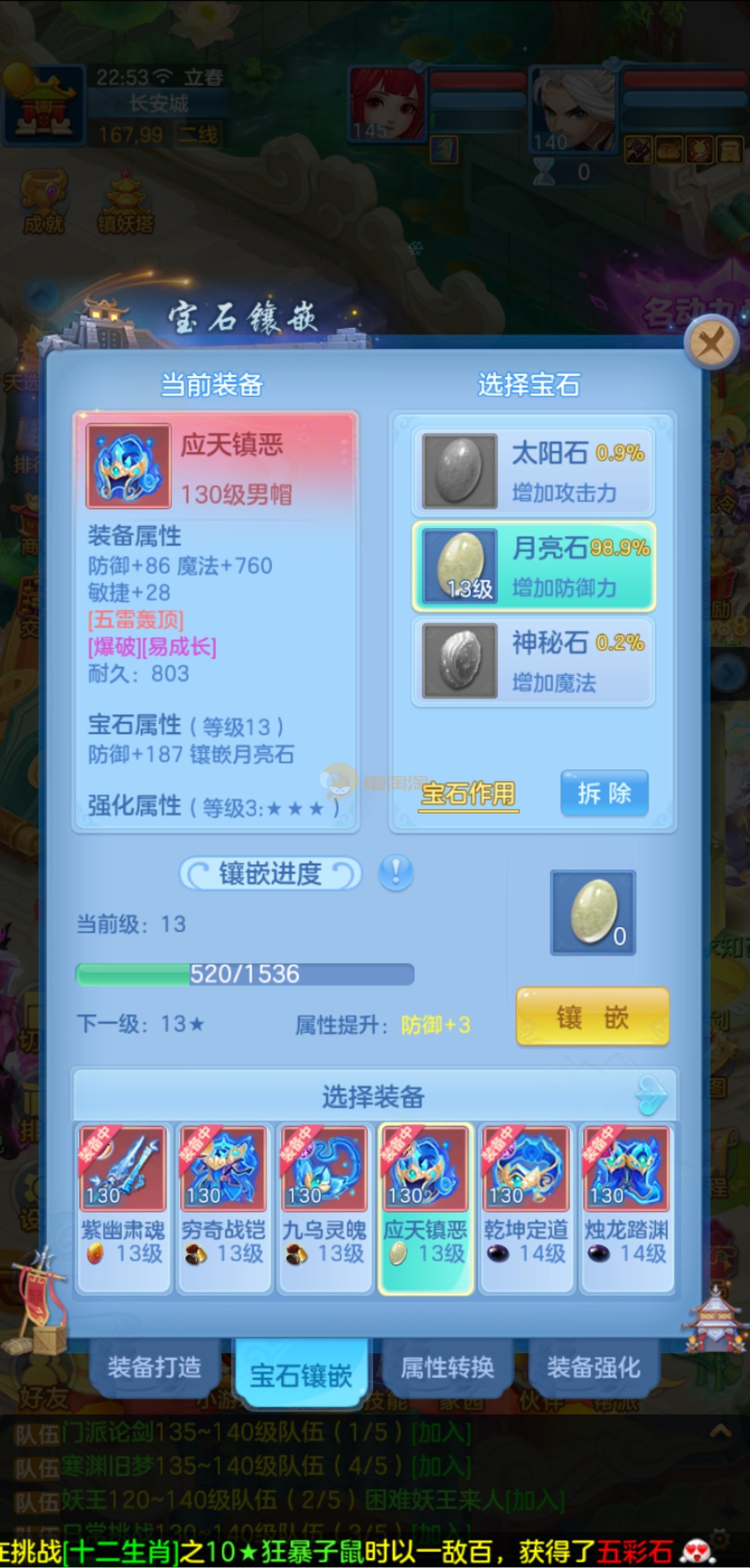This screenshot has width=750, height=1568.
Task: Tap the 拆除 button to remove gem
Action: coord(604,793)
